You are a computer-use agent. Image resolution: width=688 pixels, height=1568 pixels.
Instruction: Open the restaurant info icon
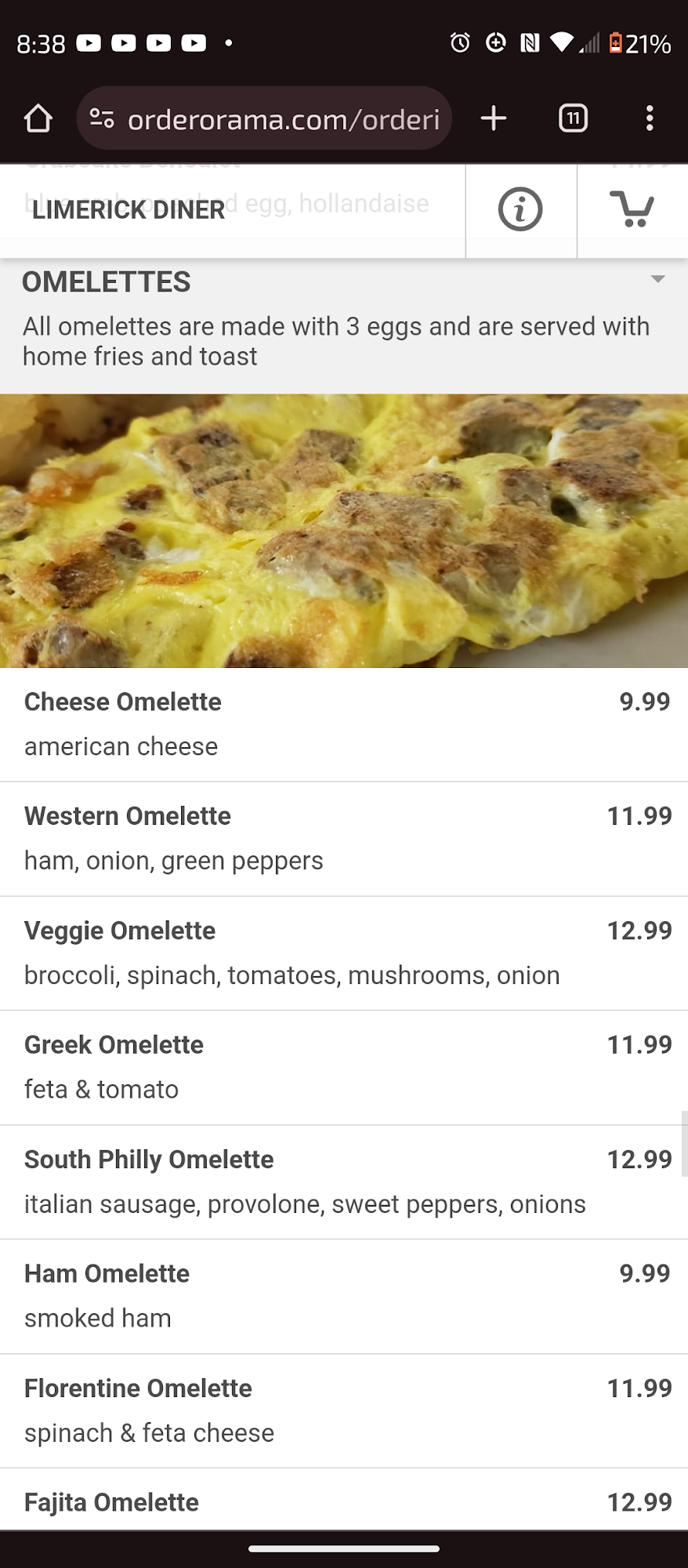point(520,209)
